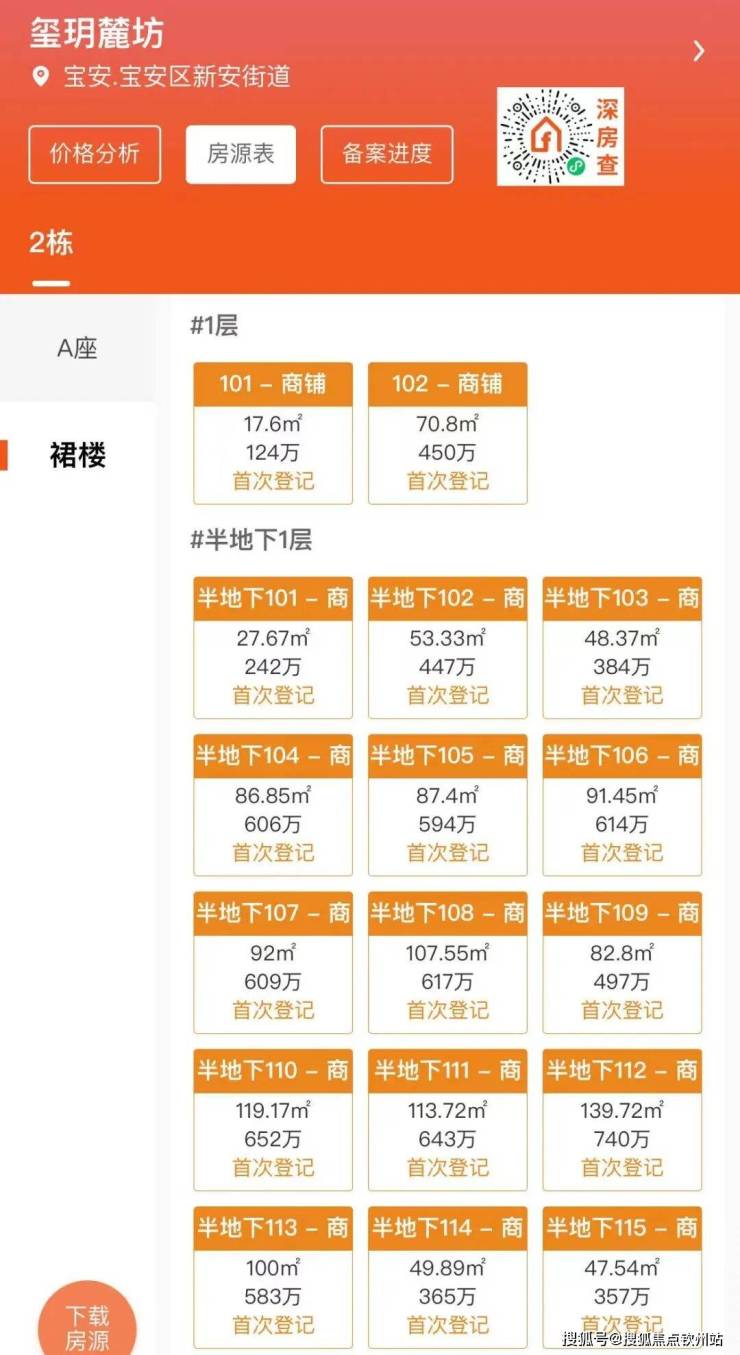Viewport: 740px width, 1355px height.
Task: Open the 半地下110 unit card
Action: [273, 1119]
